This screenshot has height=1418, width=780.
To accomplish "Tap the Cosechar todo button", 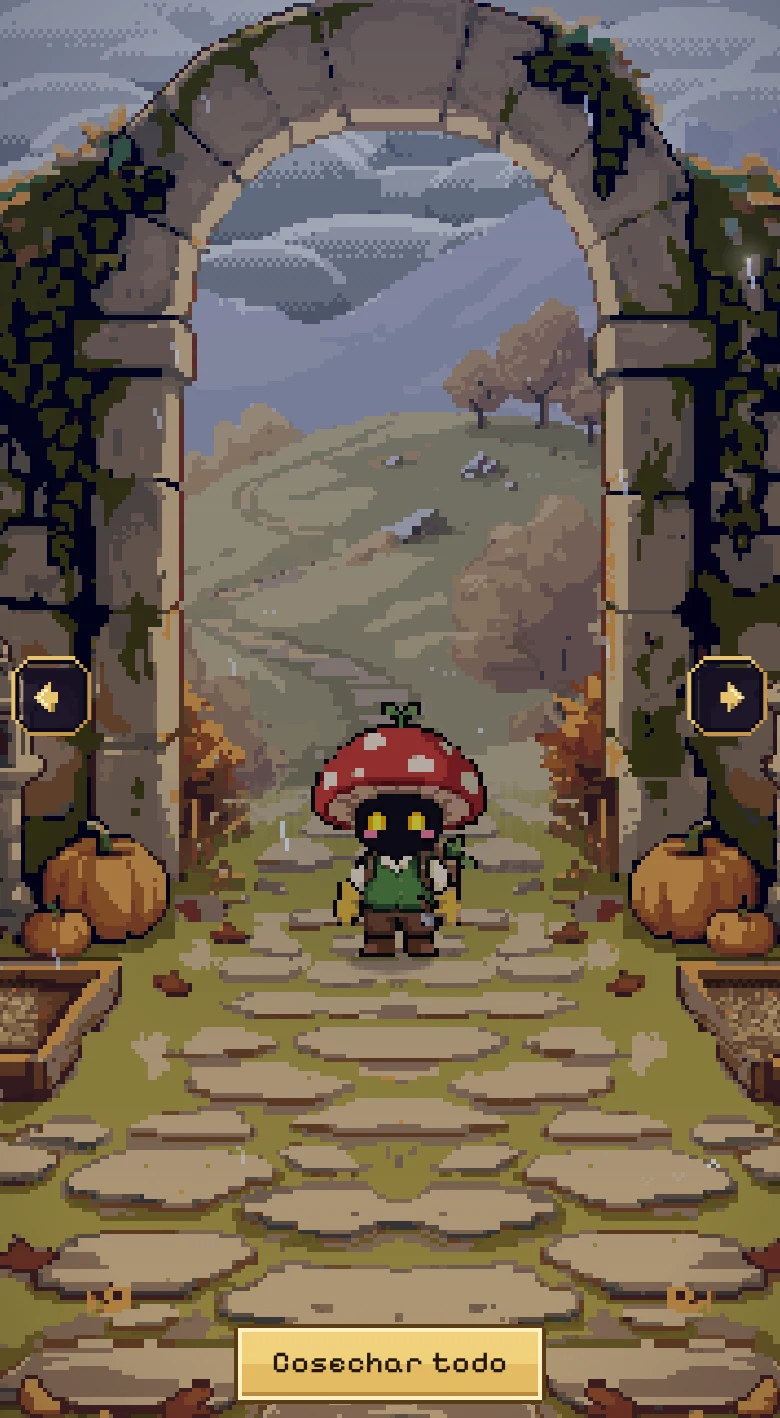I will coord(390,1363).
